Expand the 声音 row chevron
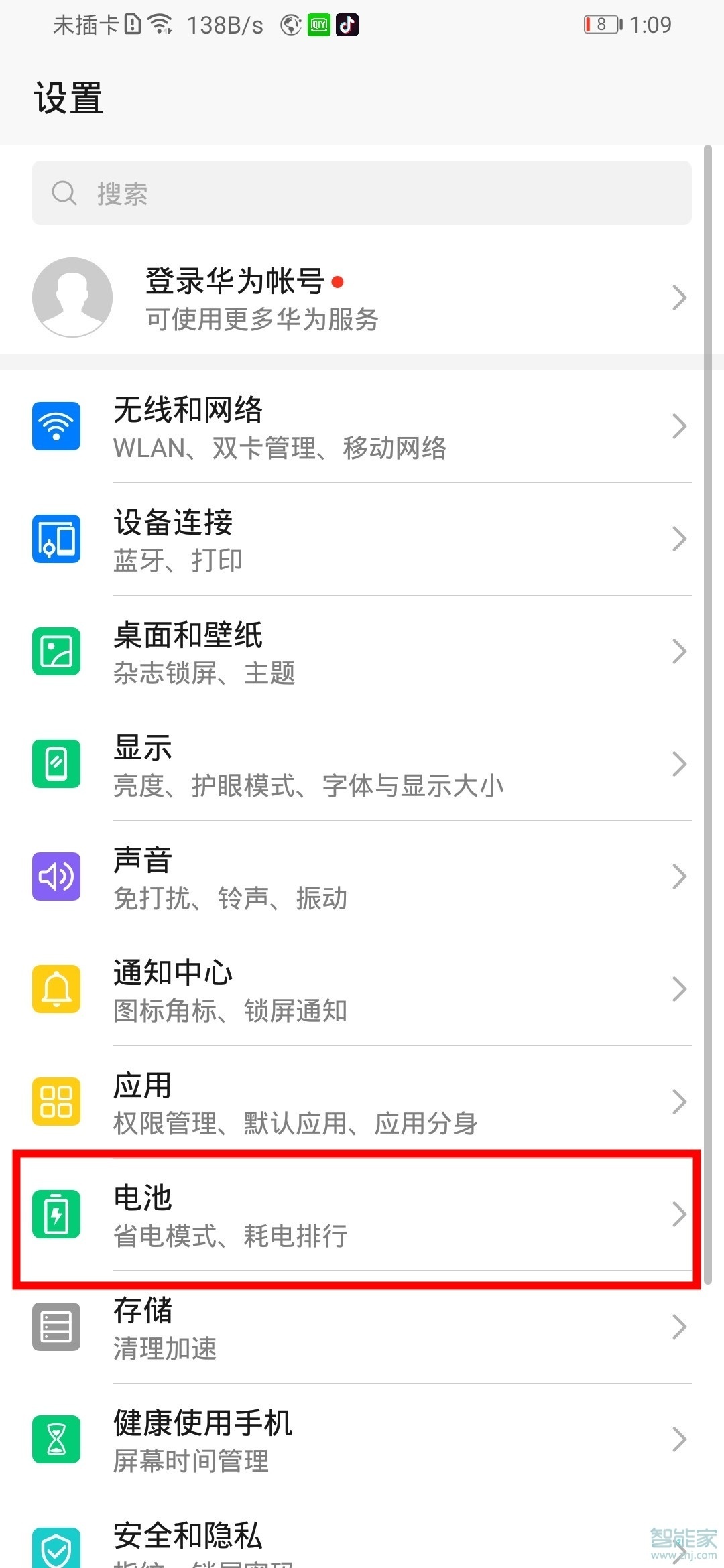This screenshot has width=724, height=1568. pos(679,876)
